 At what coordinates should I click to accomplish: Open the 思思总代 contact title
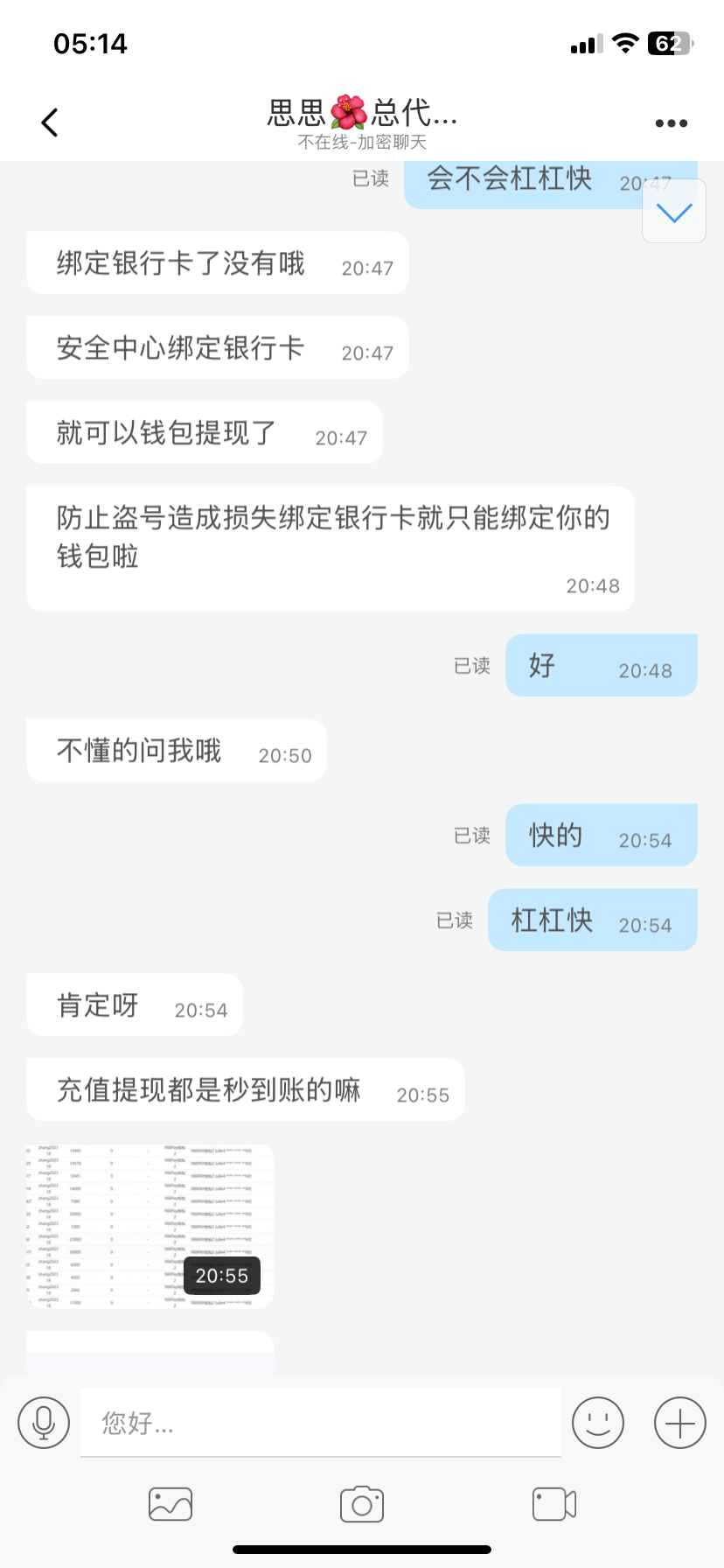[362, 114]
